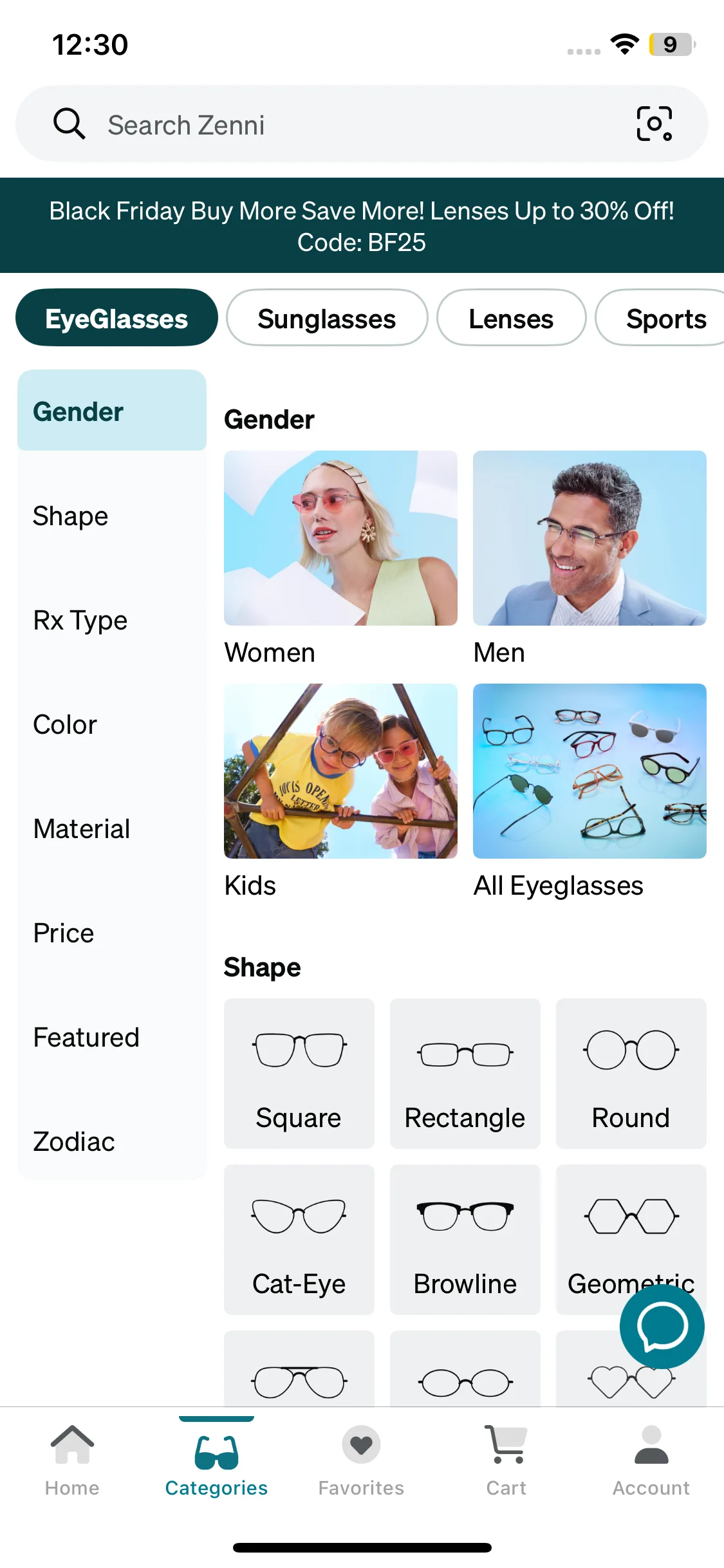Screen dimensions: 724x1568
Task: Switch to the Lenses tab
Action: pos(511,319)
